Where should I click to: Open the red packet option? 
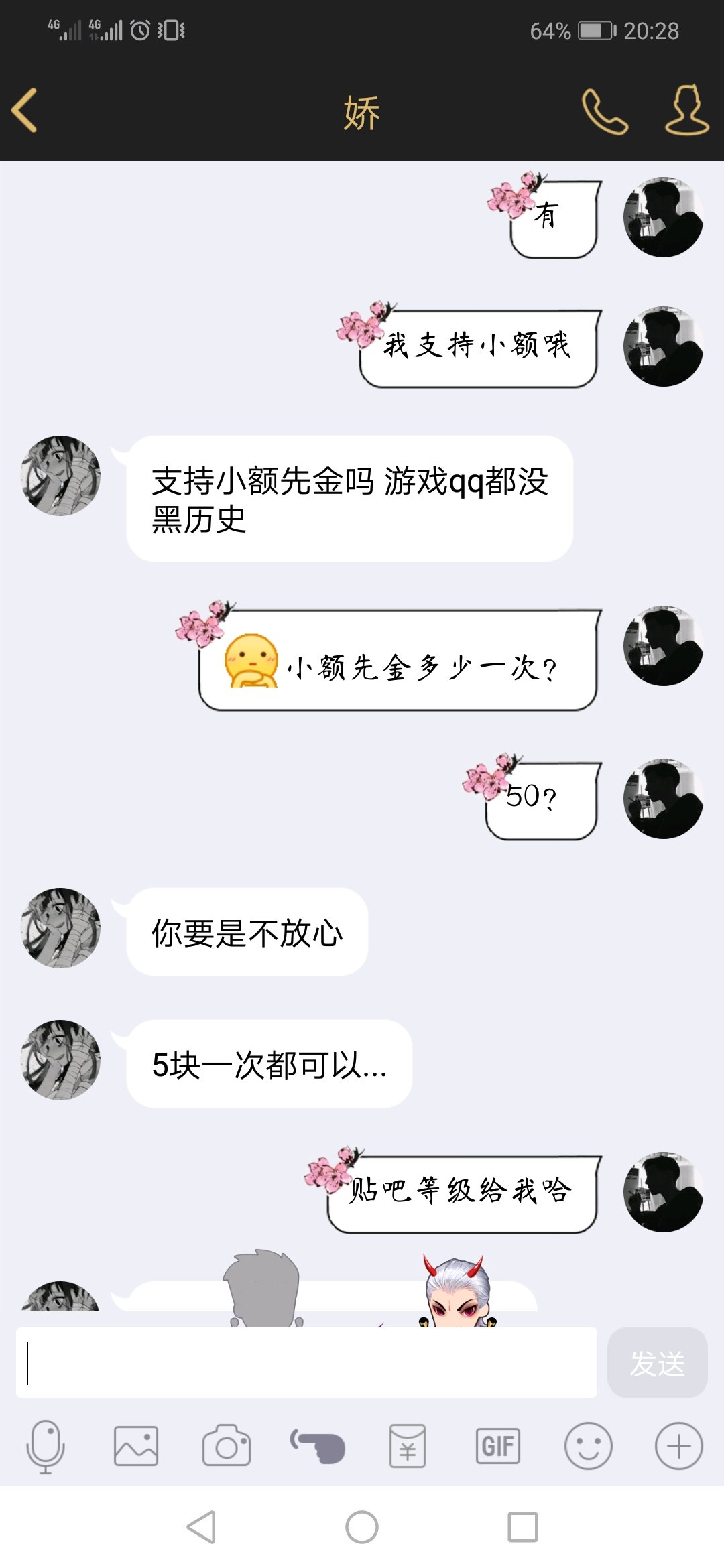pyautogui.click(x=408, y=1446)
